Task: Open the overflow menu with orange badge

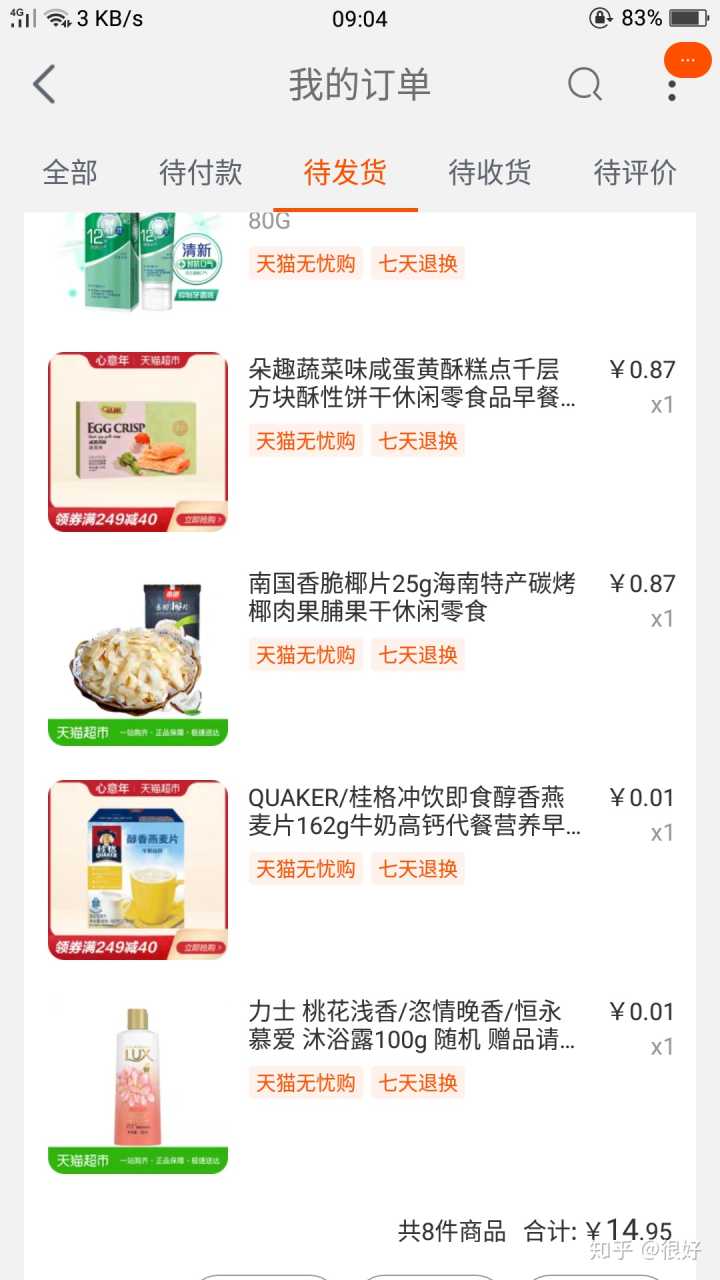Action: click(x=672, y=86)
